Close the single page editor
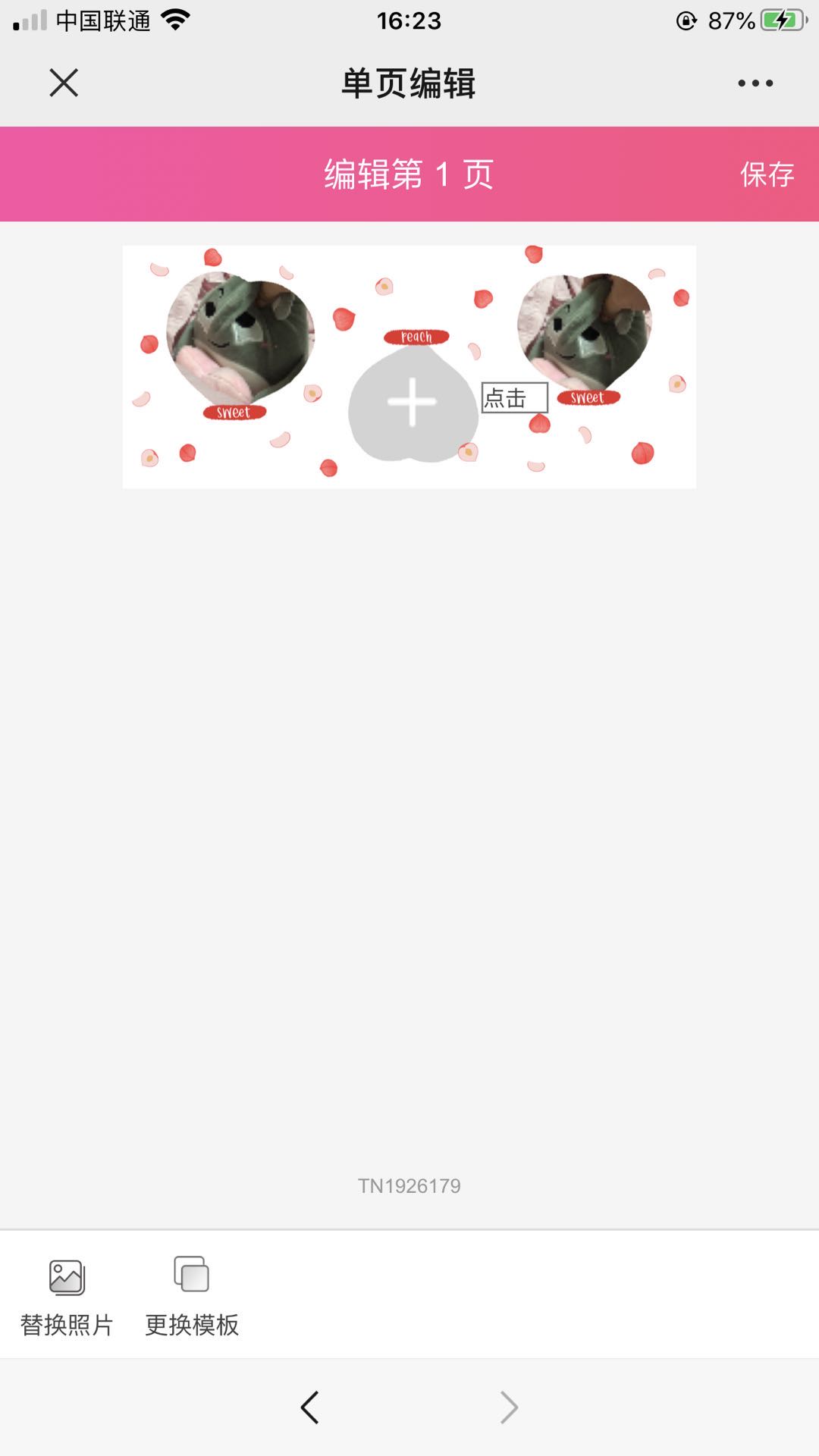The image size is (819, 1456). [64, 83]
